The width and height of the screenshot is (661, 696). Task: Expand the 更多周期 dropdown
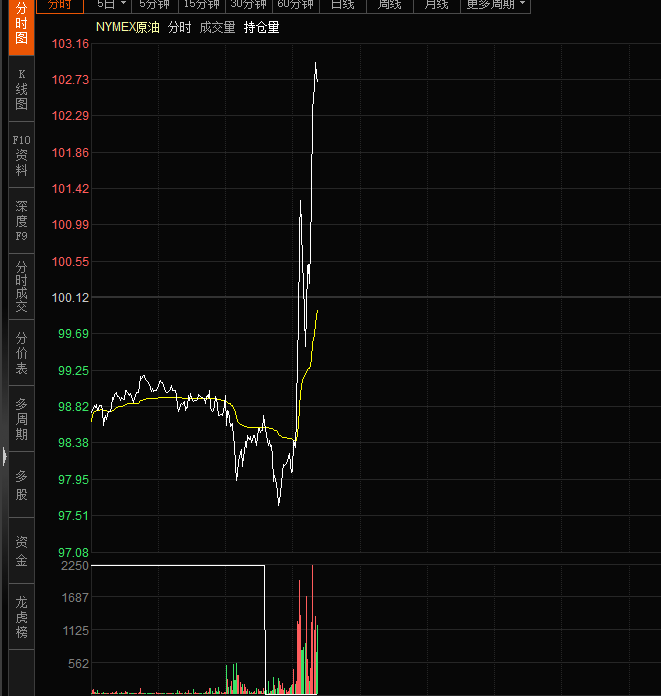(x=496, y=5)
